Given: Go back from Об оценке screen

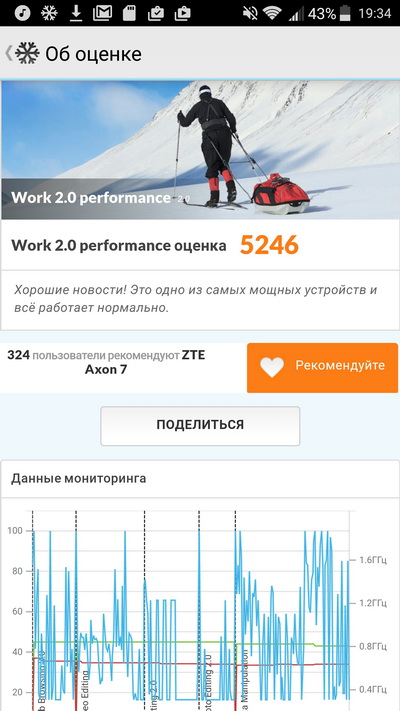Looking at the screenshot, I should coord(23,54).
